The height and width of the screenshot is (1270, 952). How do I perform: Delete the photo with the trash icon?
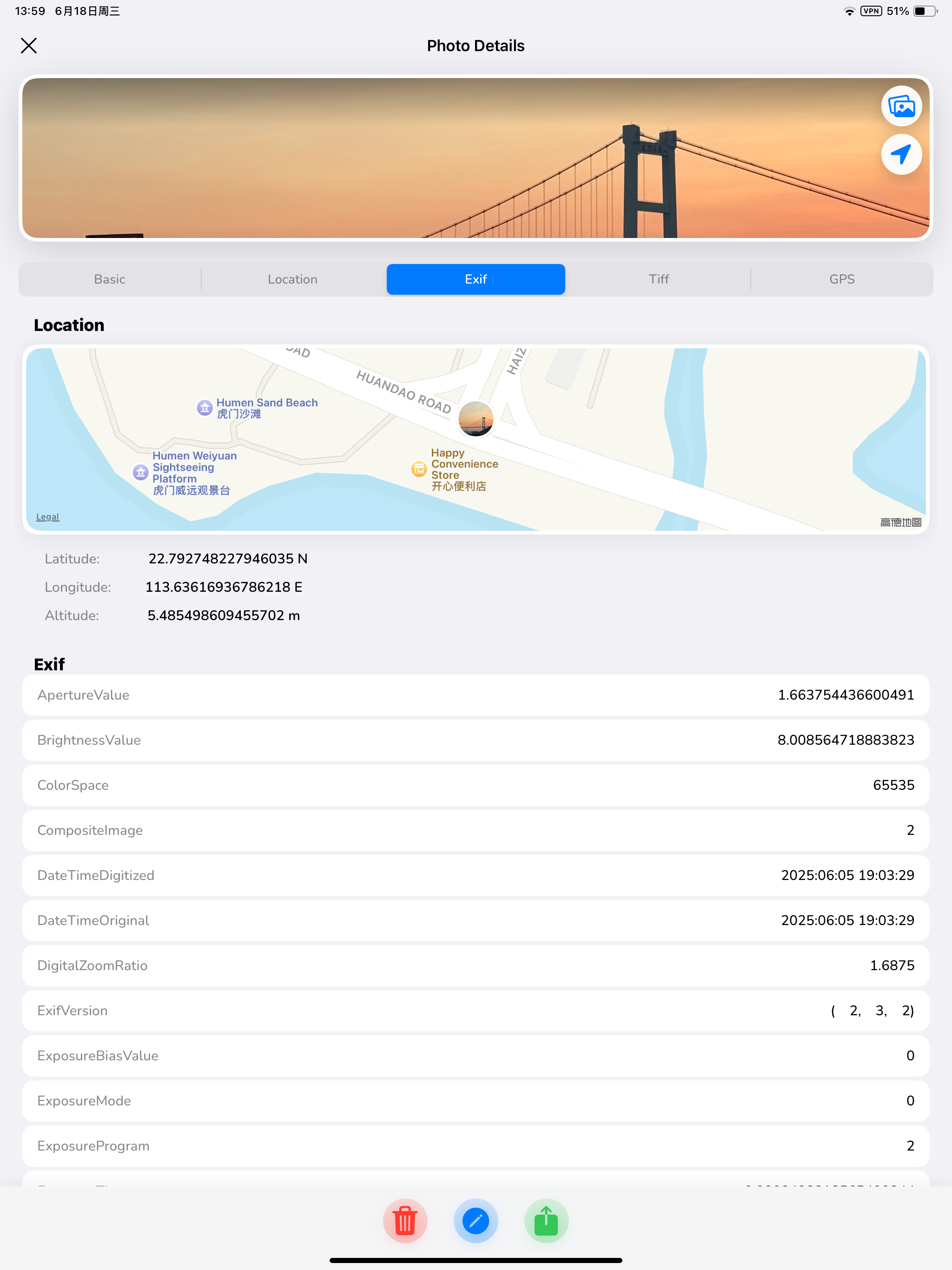pos(405,1221)
